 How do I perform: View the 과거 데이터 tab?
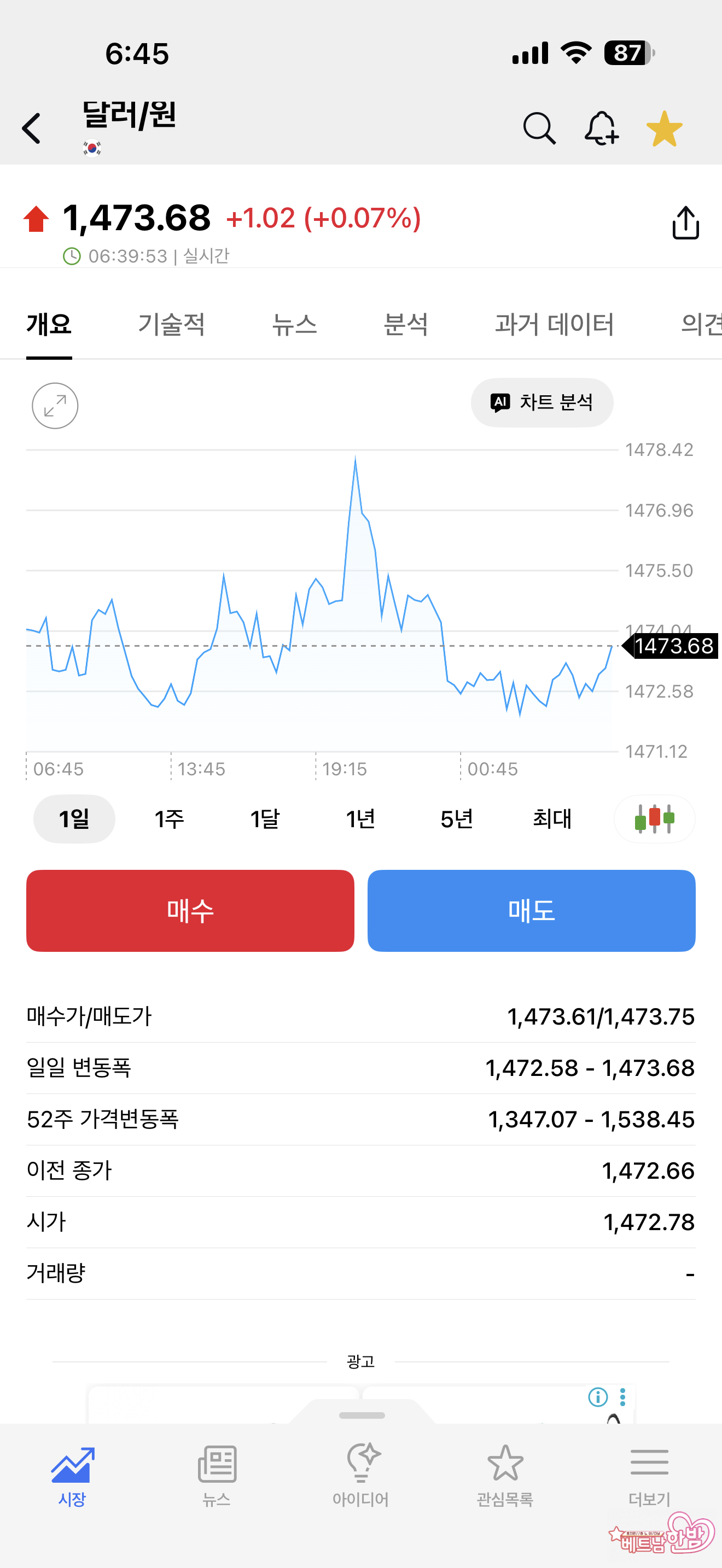(x=554, y=324)
